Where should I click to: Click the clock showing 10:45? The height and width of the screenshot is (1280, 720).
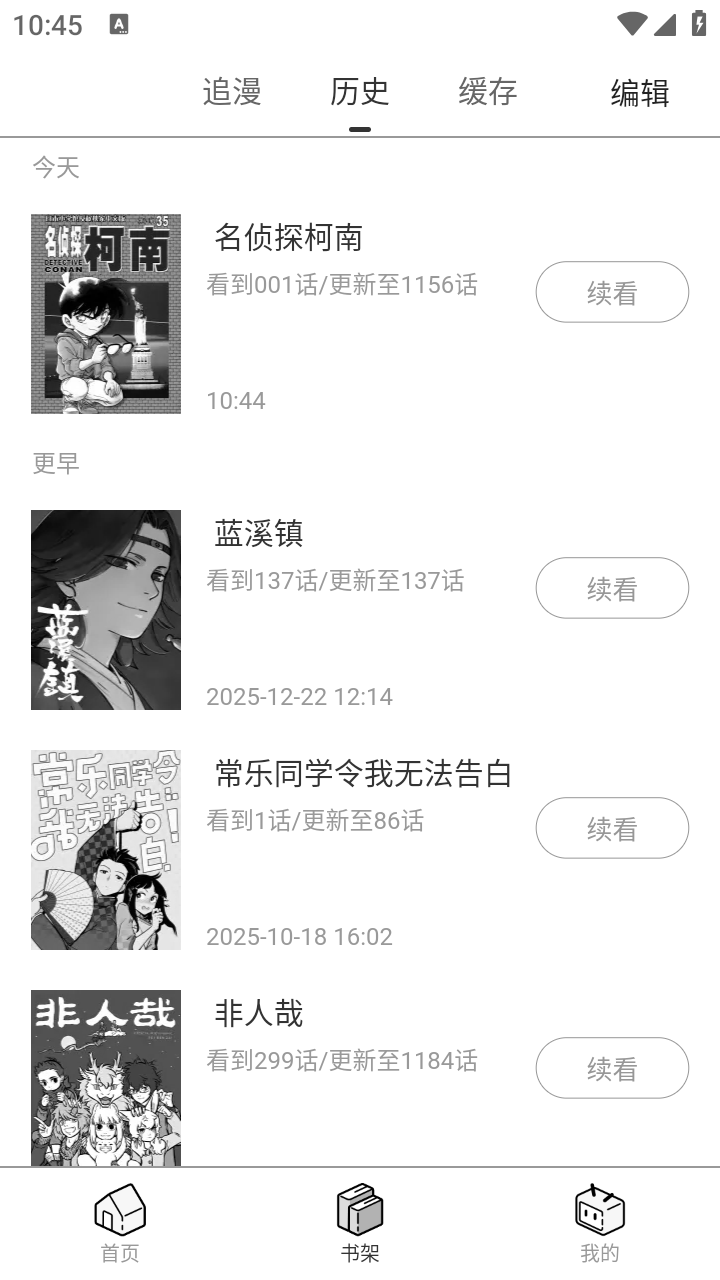tap(47, 24)
